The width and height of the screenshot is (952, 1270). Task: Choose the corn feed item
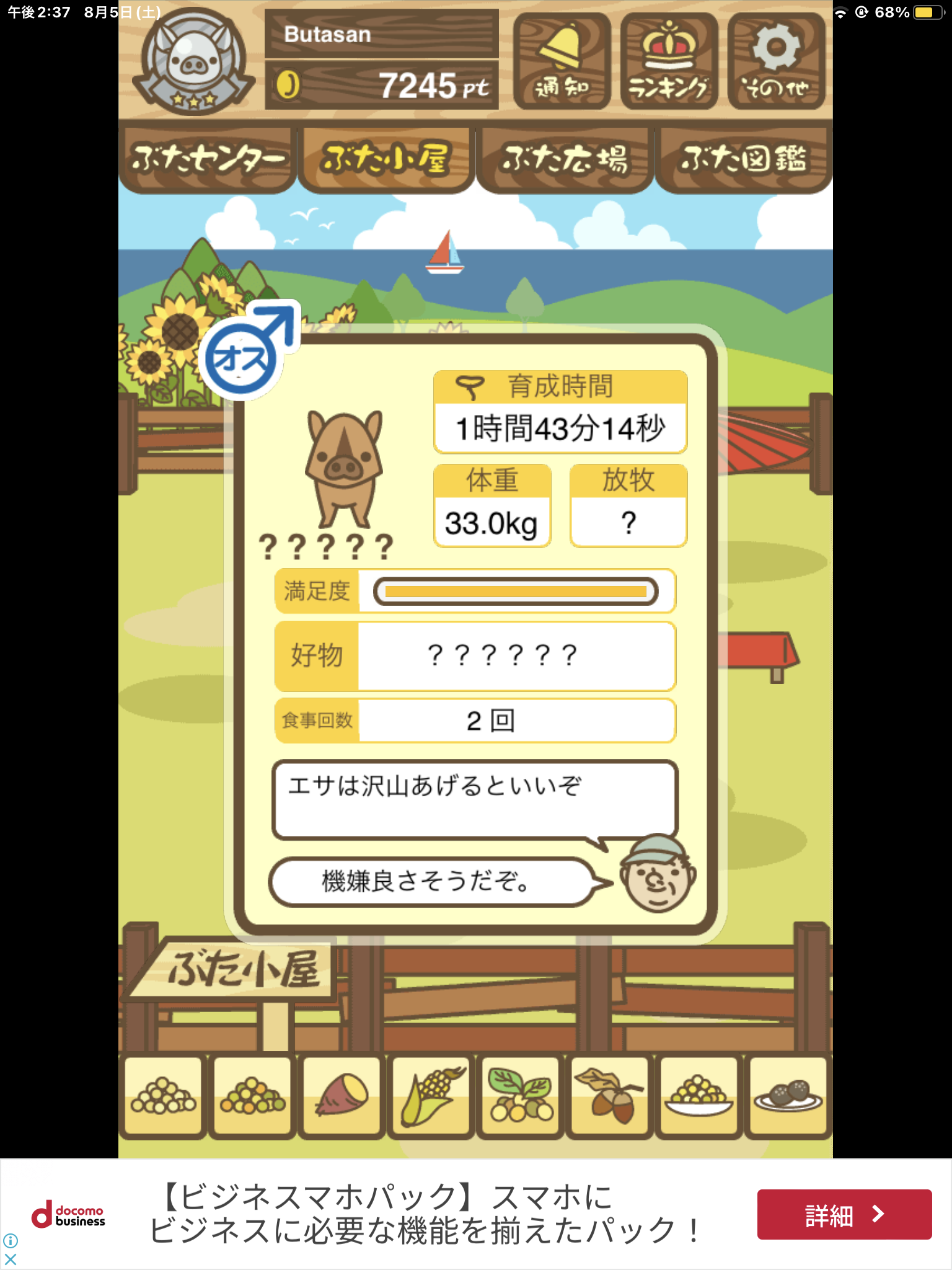coord(431,1097)
